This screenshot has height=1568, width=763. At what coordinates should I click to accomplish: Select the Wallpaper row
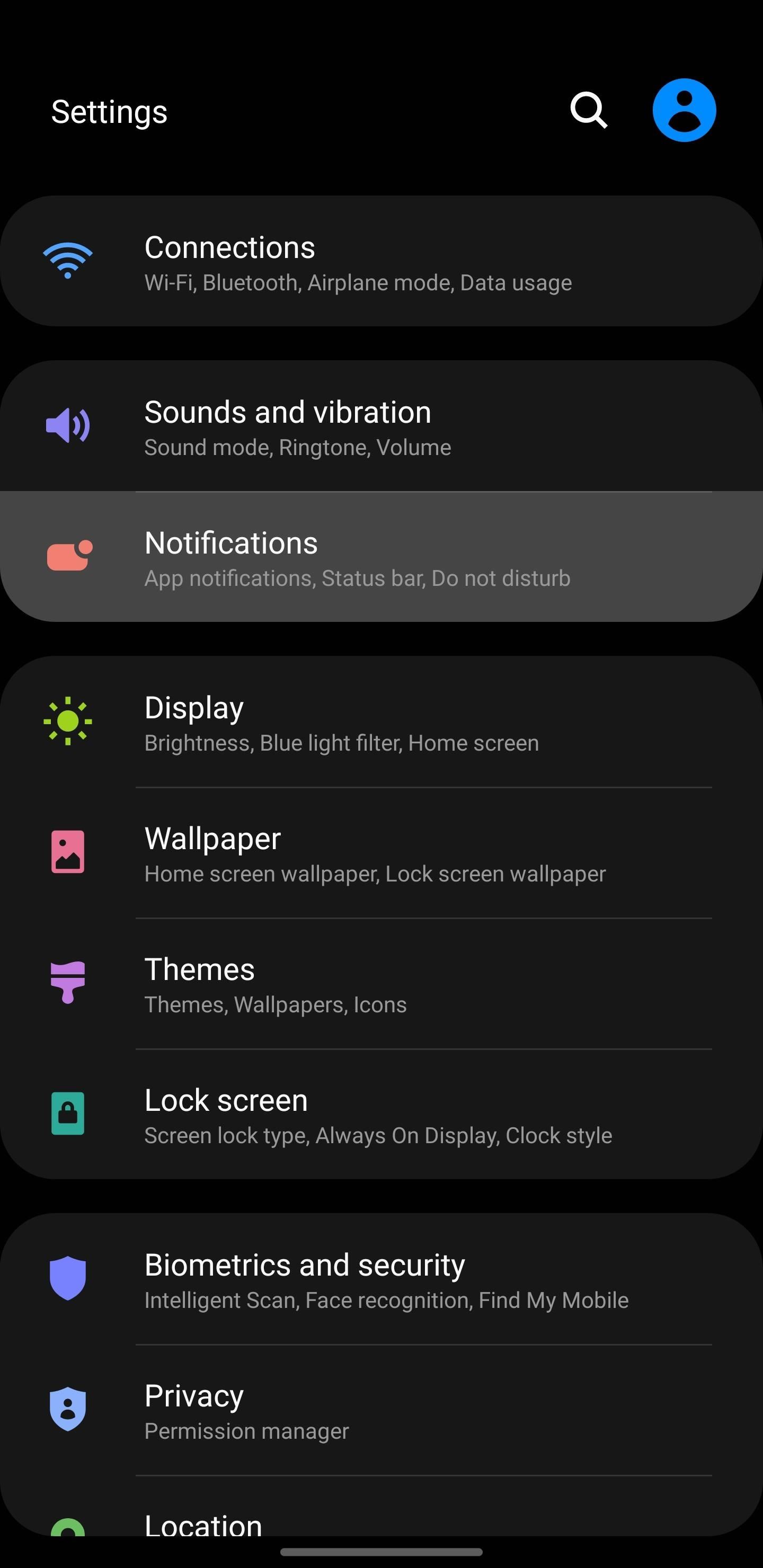(x=381, y=853)
